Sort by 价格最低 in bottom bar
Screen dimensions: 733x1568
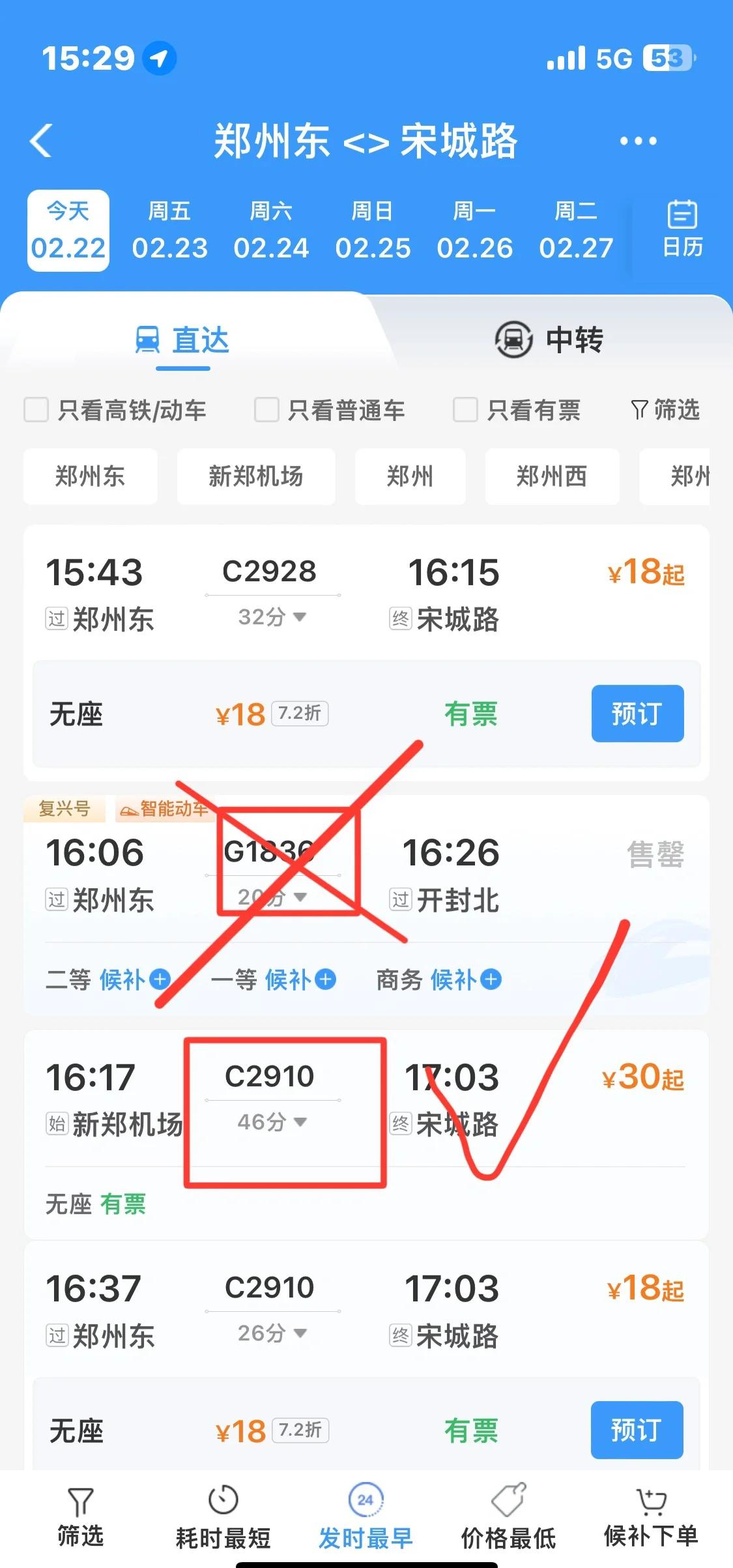tap(508, 1517)
